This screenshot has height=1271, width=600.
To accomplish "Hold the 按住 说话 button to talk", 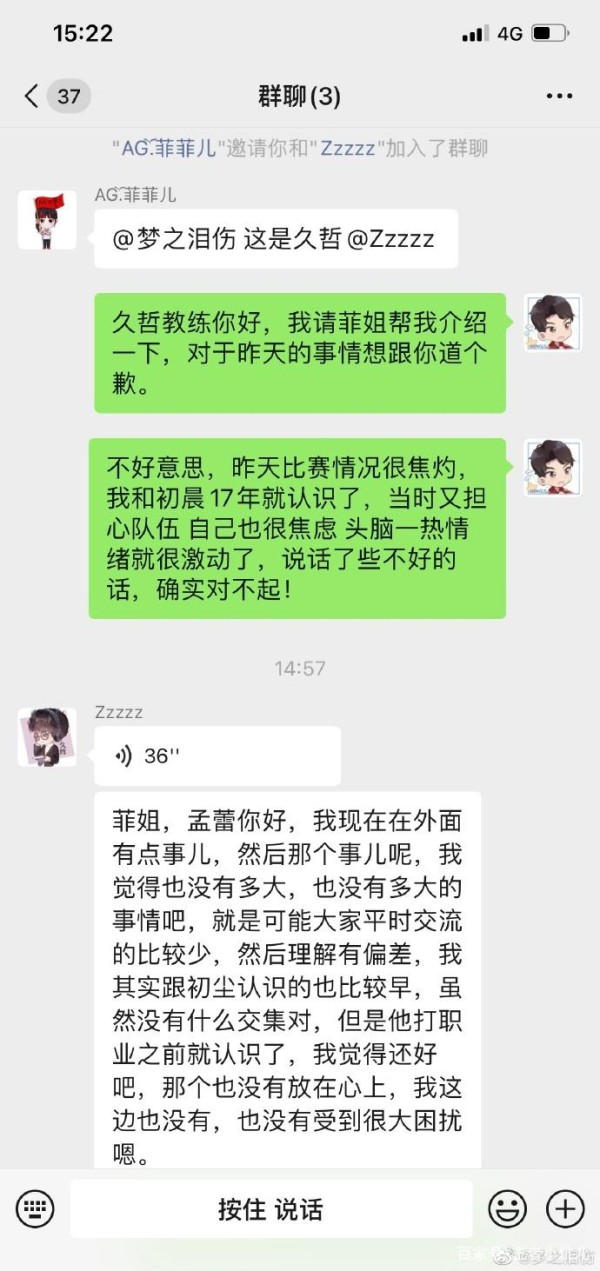I will 271,1209.
